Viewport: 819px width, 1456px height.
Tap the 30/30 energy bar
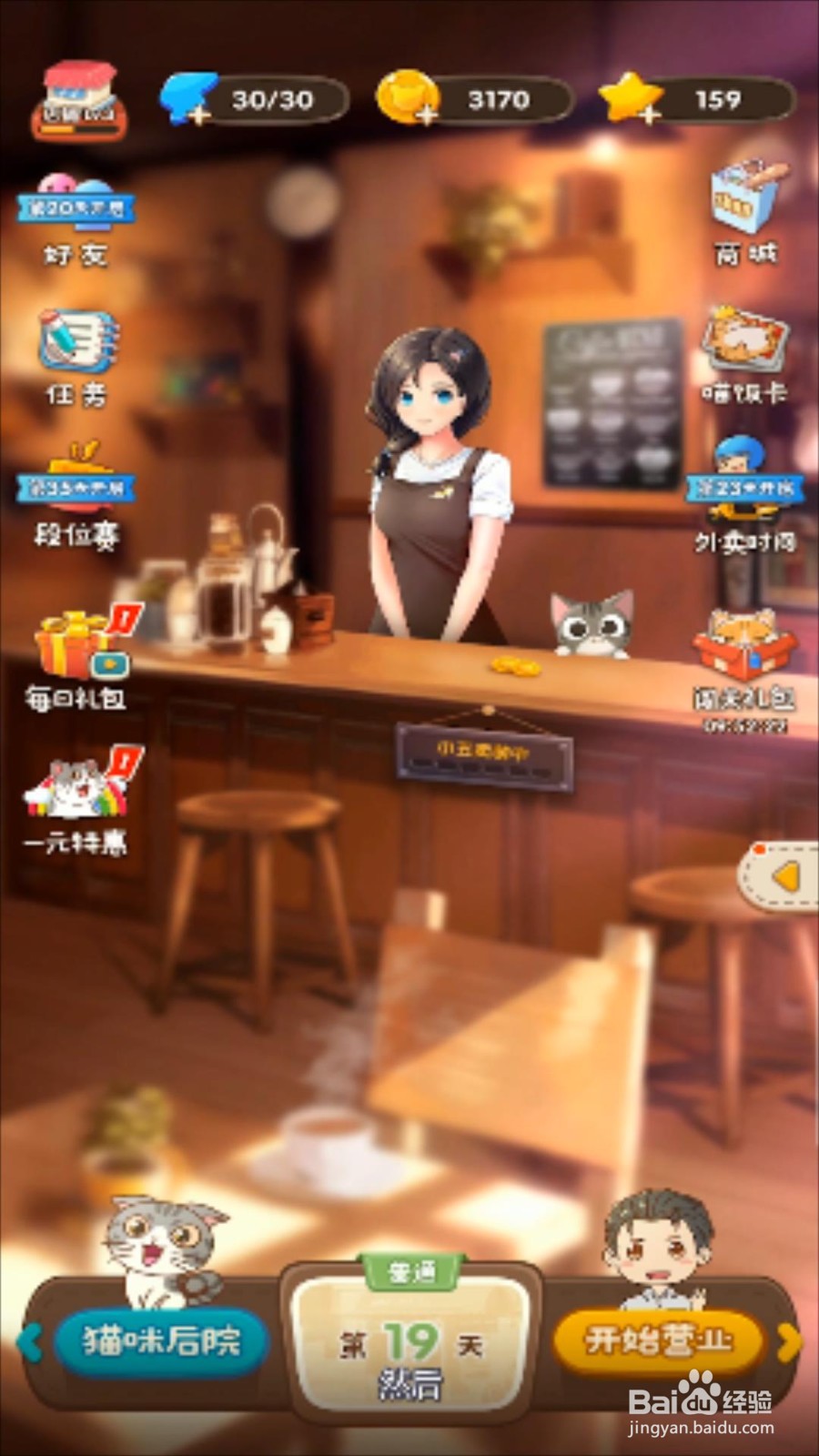tap(264, 100)
